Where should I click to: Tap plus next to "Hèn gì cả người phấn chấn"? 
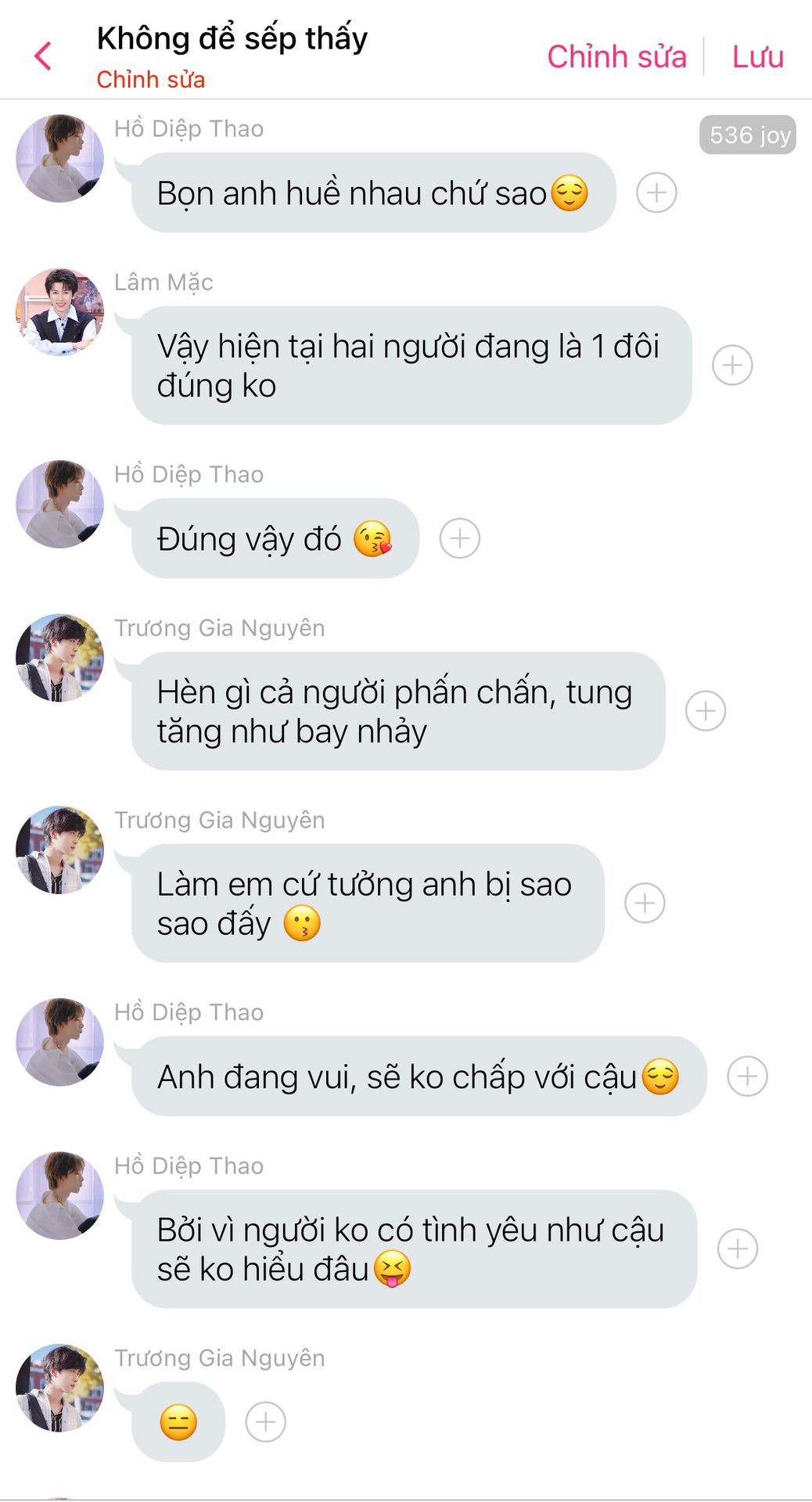(x=706, y=711)
